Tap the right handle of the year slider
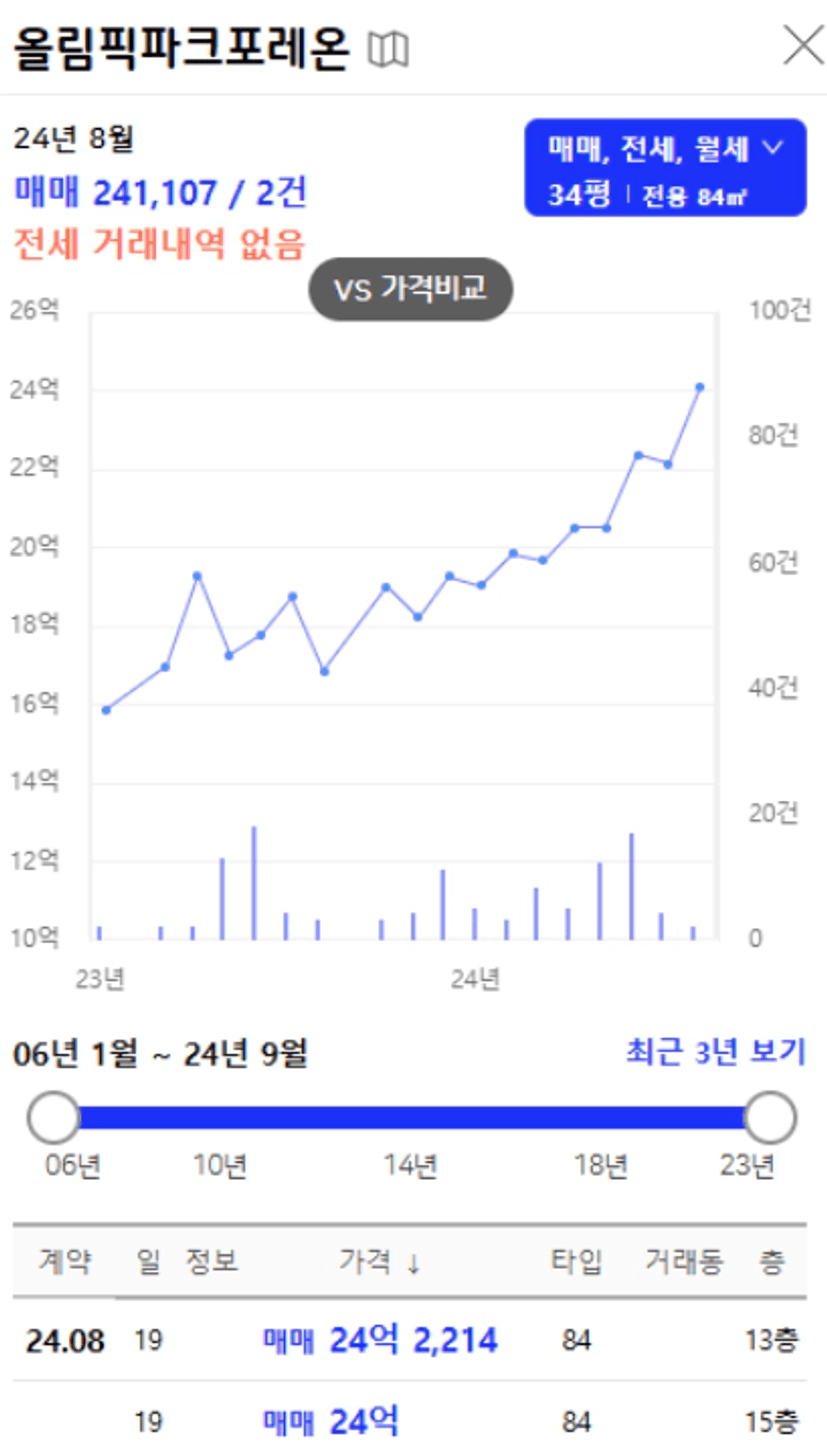 click(770, 1118)
